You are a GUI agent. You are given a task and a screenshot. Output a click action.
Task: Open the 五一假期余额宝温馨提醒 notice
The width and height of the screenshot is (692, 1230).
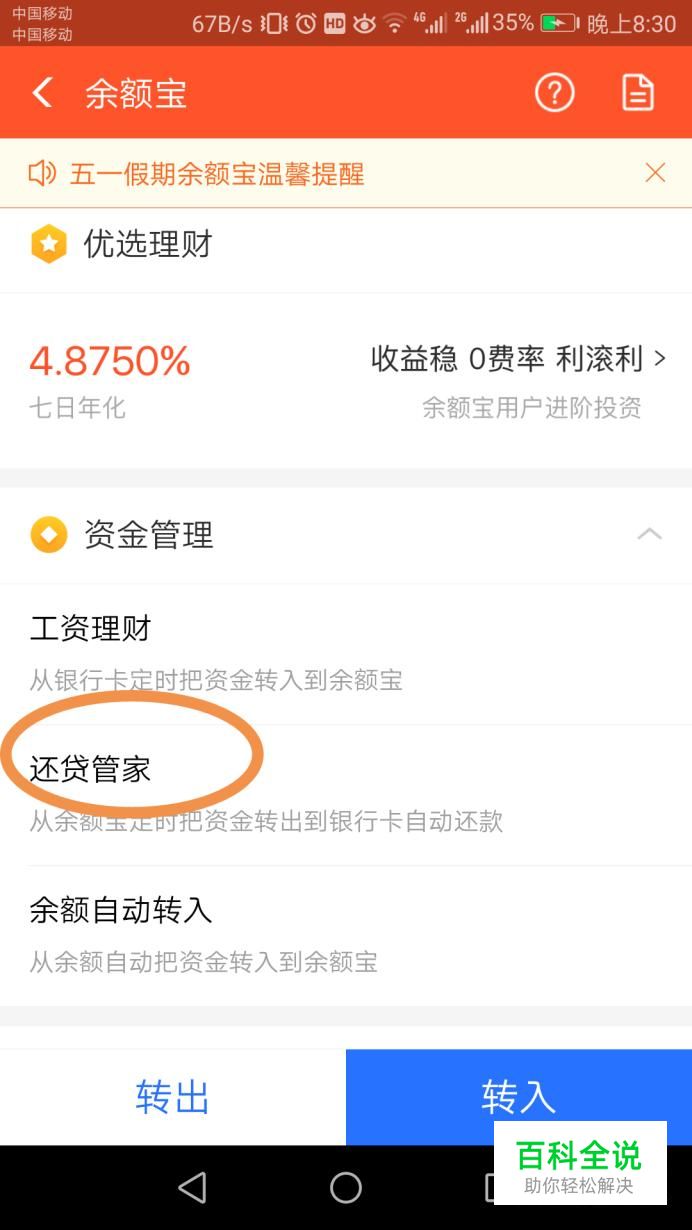click(x=216, y=174)
